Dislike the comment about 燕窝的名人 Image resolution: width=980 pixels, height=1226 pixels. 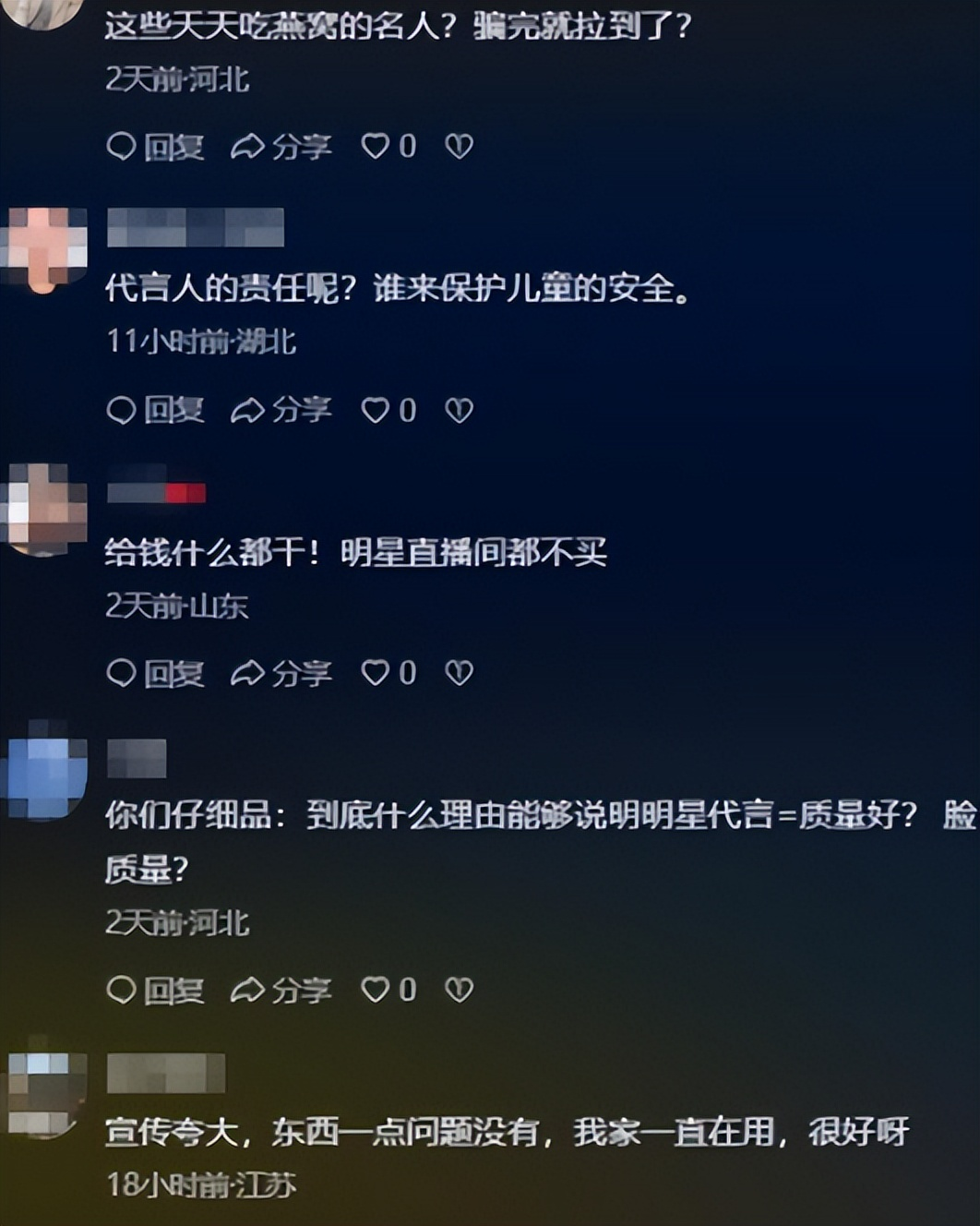(459, 146)
